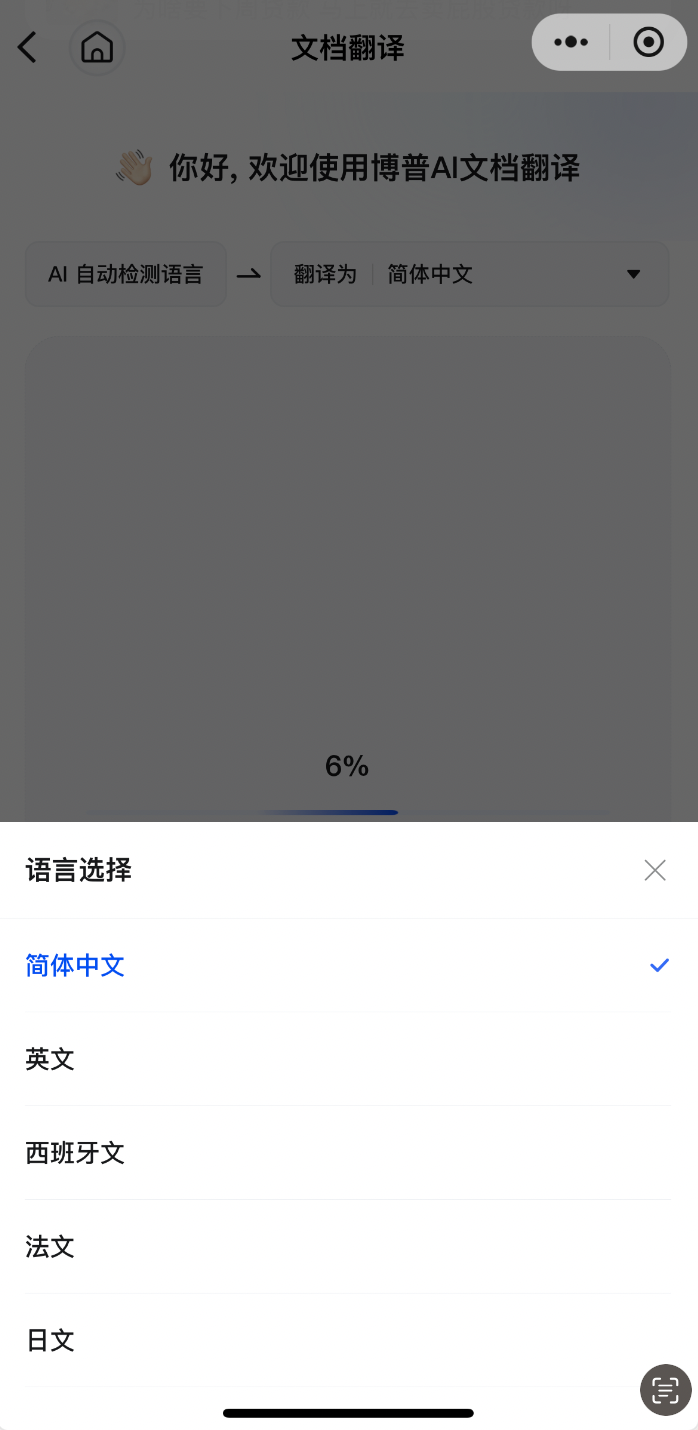Go back using the top-left arrow

pos(27,47)
